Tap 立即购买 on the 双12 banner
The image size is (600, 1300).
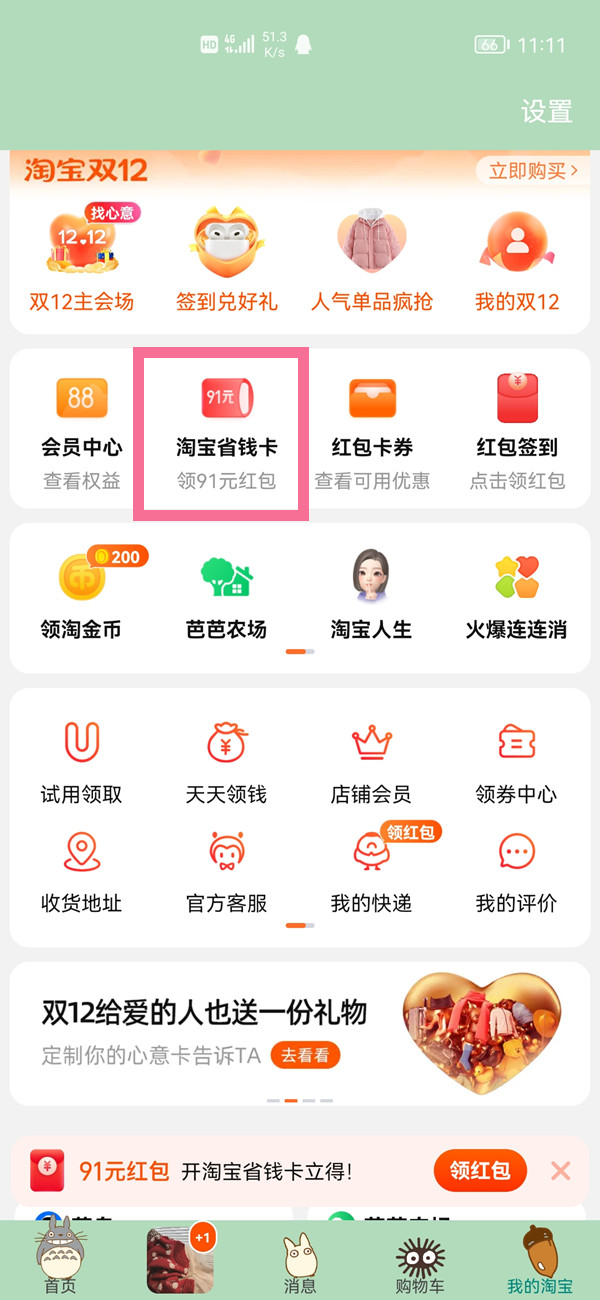pyautogui.click(x=533, y=171)
